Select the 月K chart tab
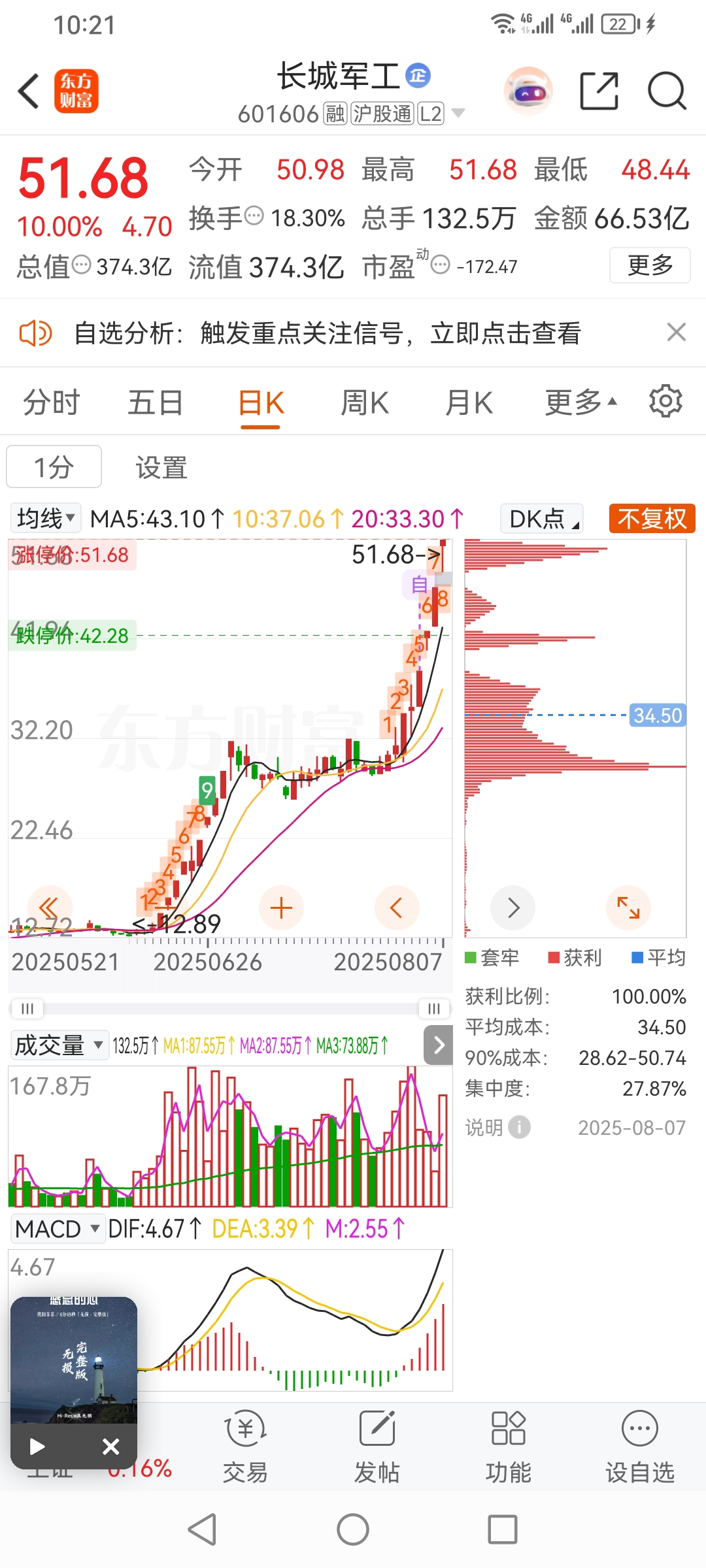This screenshot has width=706, height=1568. coord(469,402)
